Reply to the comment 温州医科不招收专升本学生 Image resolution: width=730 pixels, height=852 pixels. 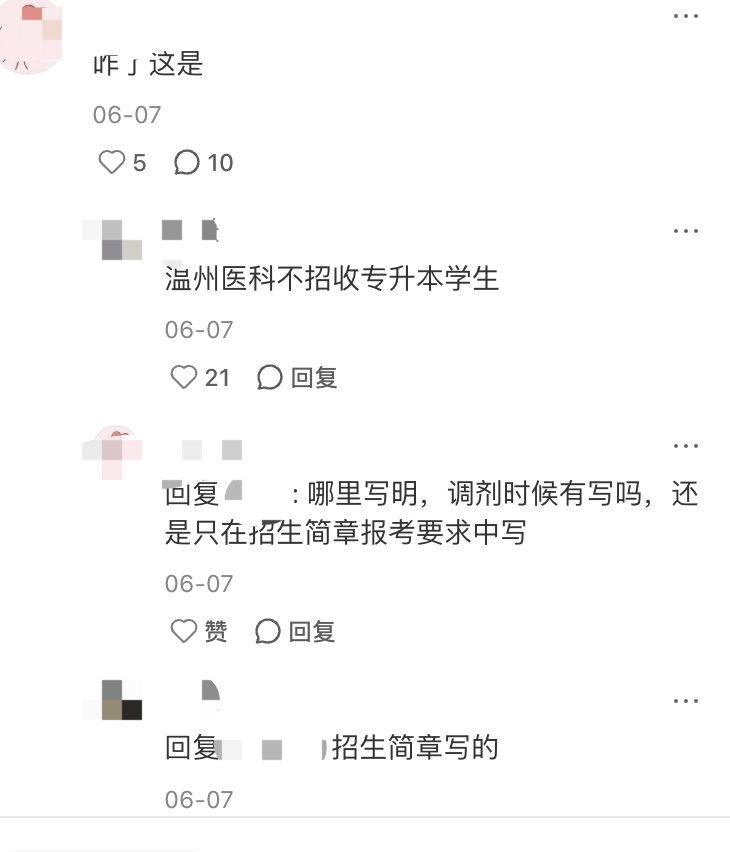coord(297,377)
